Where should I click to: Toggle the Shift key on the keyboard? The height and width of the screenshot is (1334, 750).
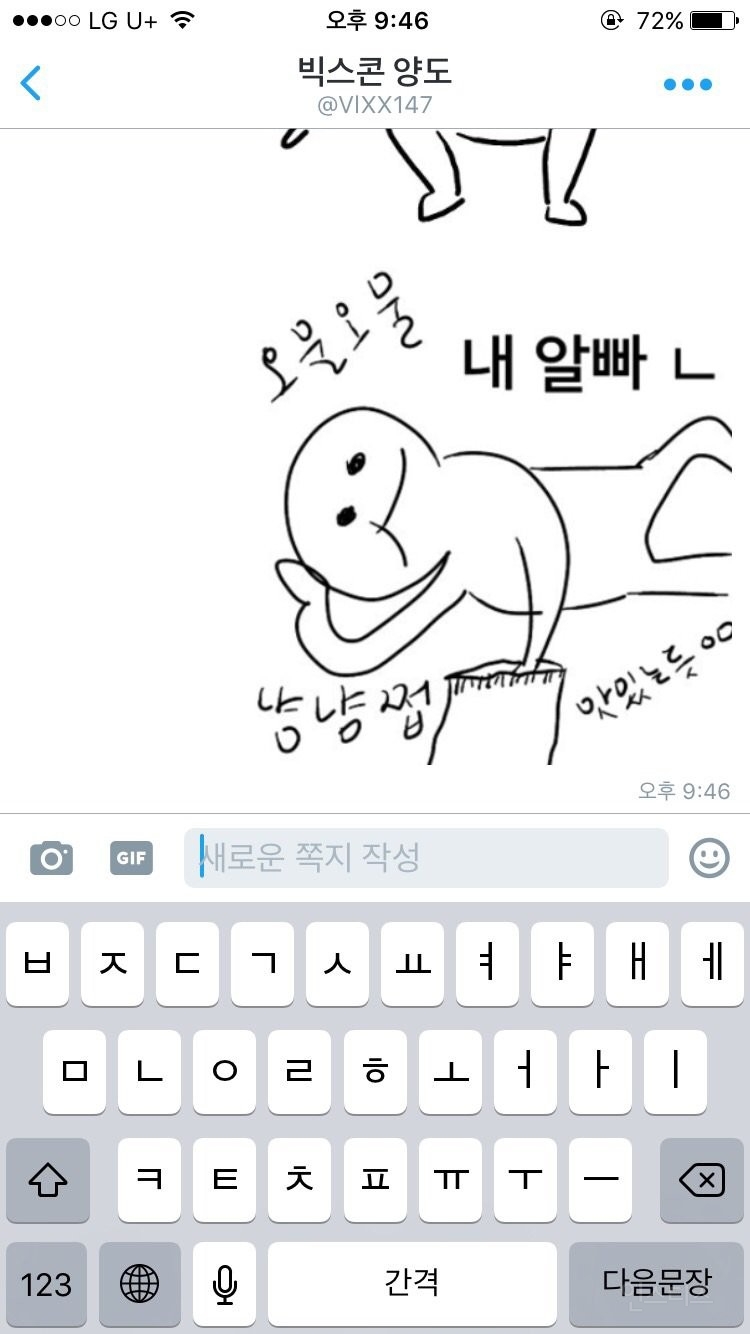point(47,1181)
